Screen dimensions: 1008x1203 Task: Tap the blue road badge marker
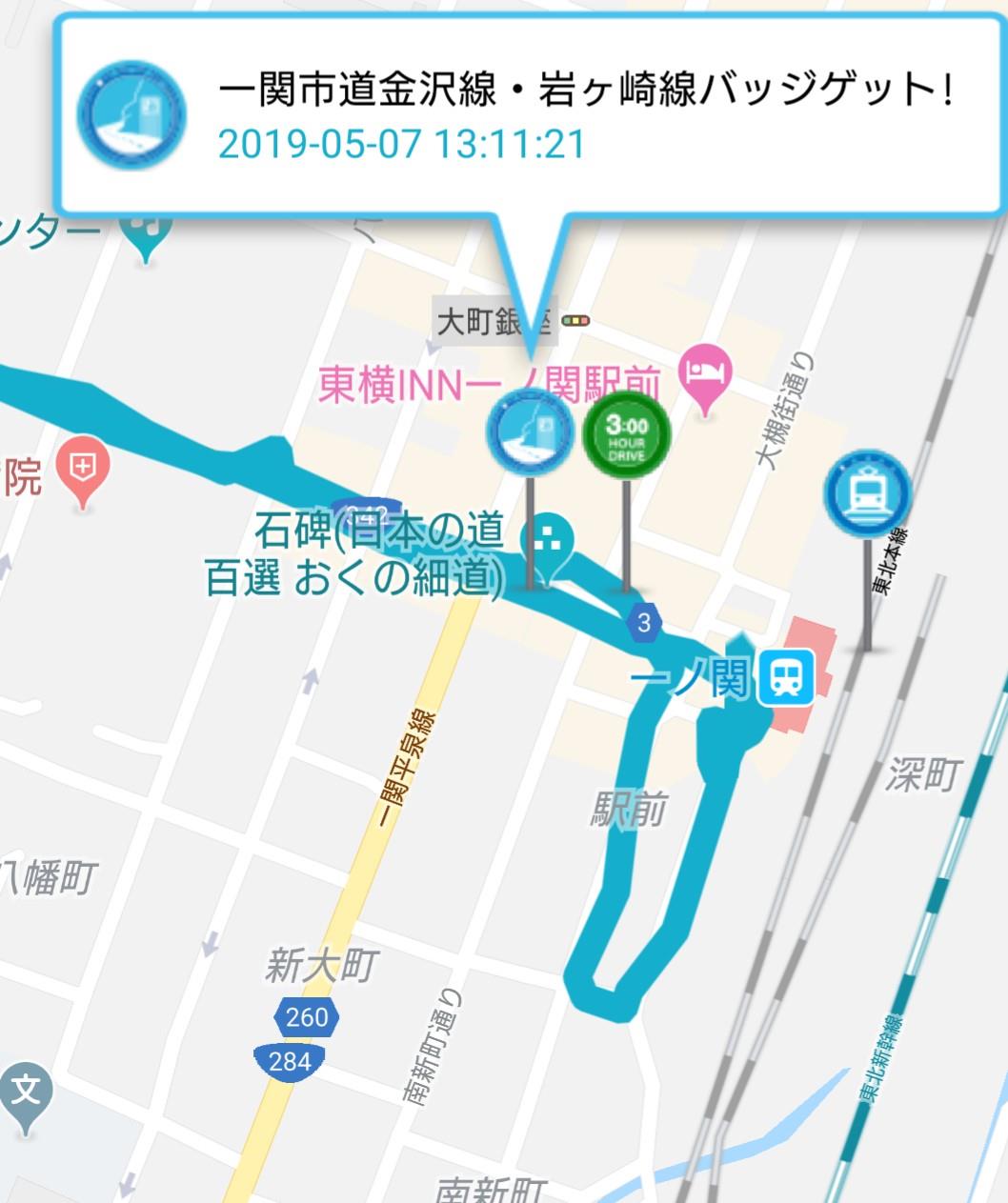tap(530, 432)
